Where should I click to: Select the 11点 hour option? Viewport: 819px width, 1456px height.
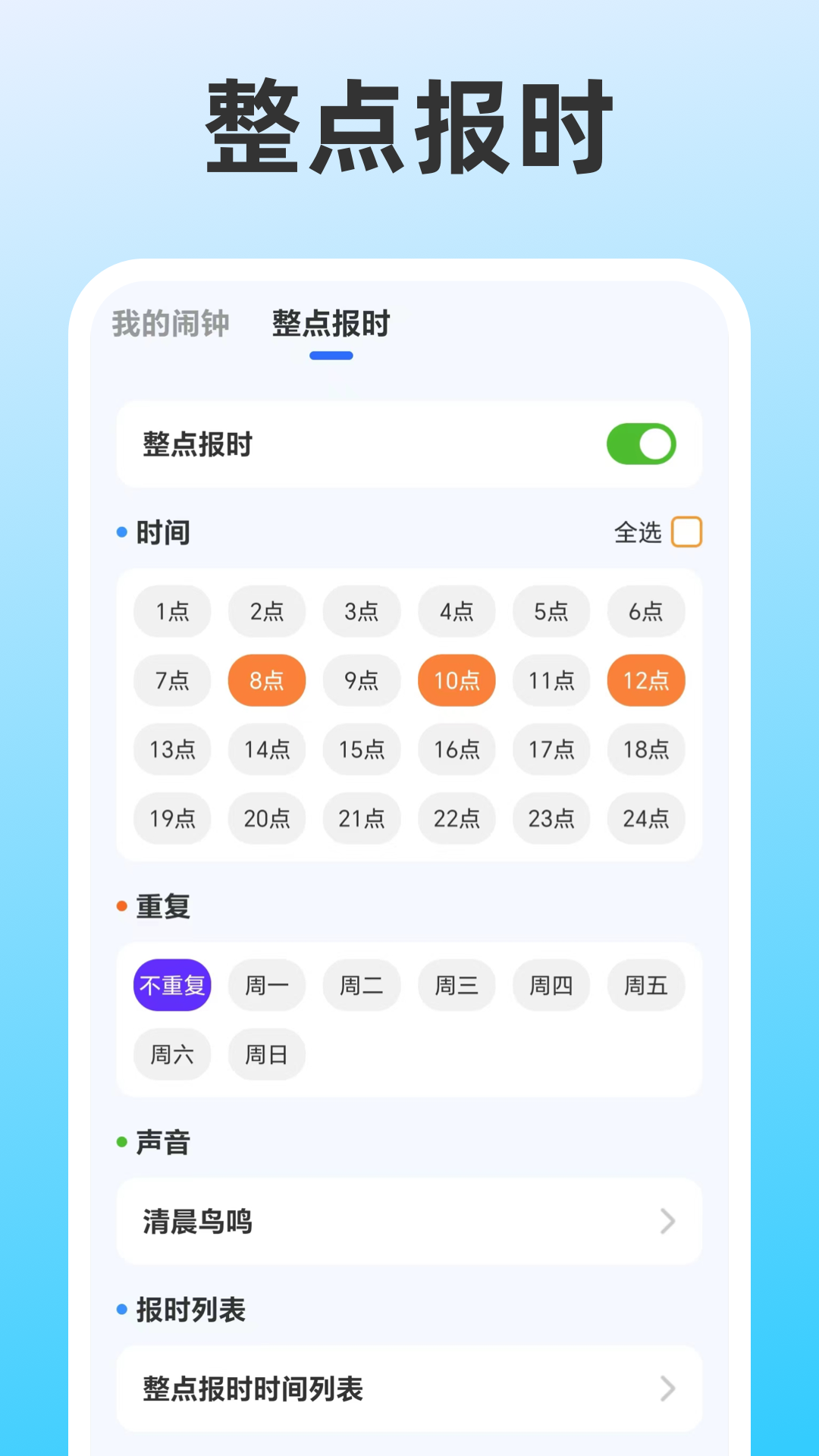click(x=551, y=680)
